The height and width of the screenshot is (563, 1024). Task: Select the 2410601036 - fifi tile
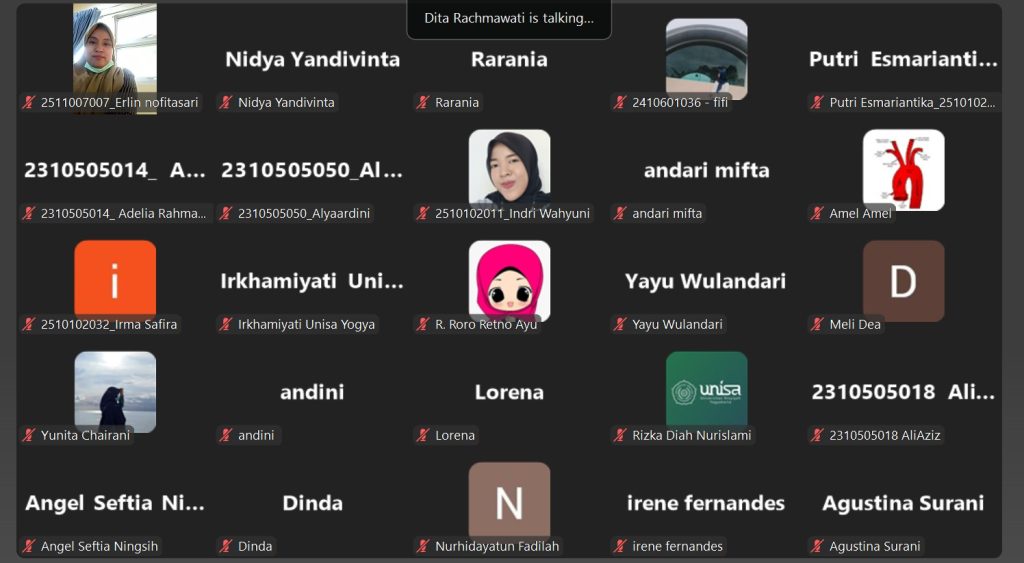[x=706, y=58]
